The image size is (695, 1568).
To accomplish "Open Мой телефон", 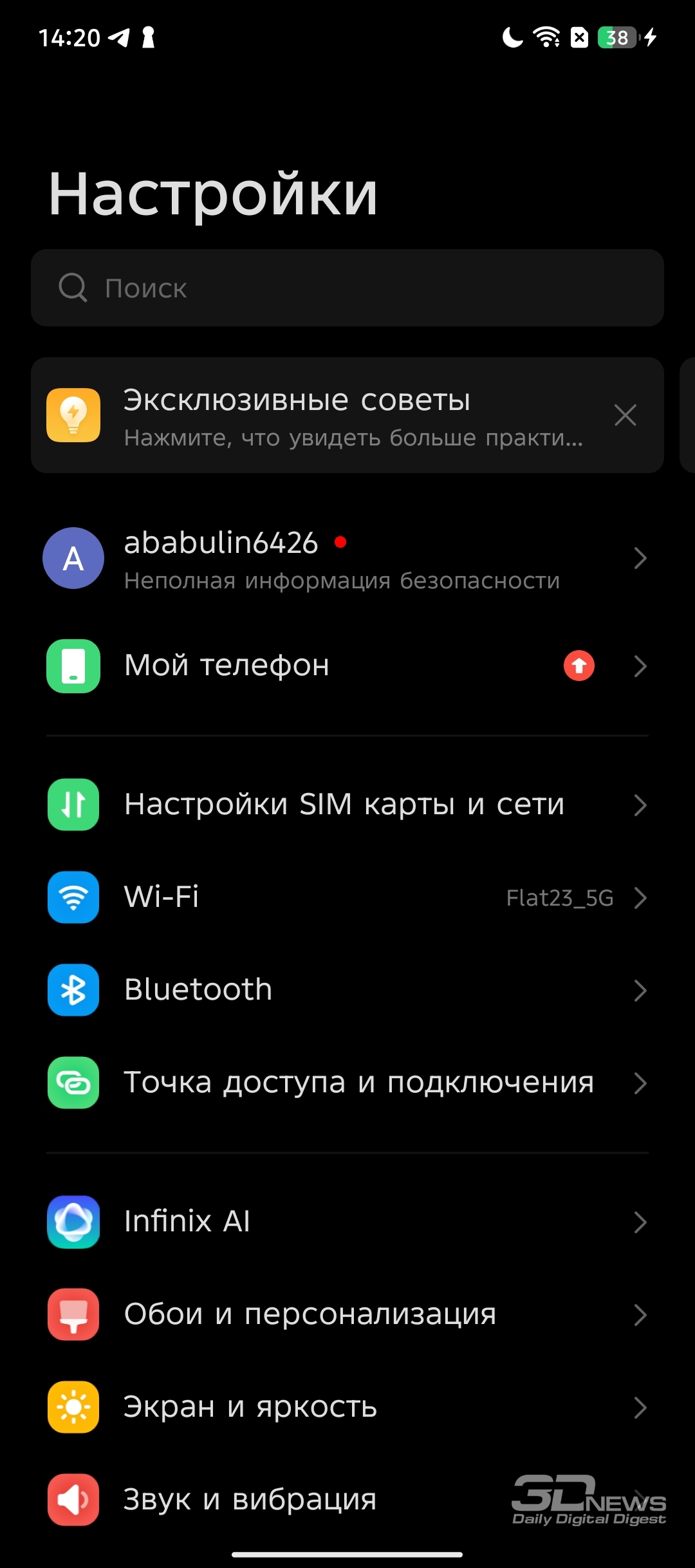I will (347, 666).
